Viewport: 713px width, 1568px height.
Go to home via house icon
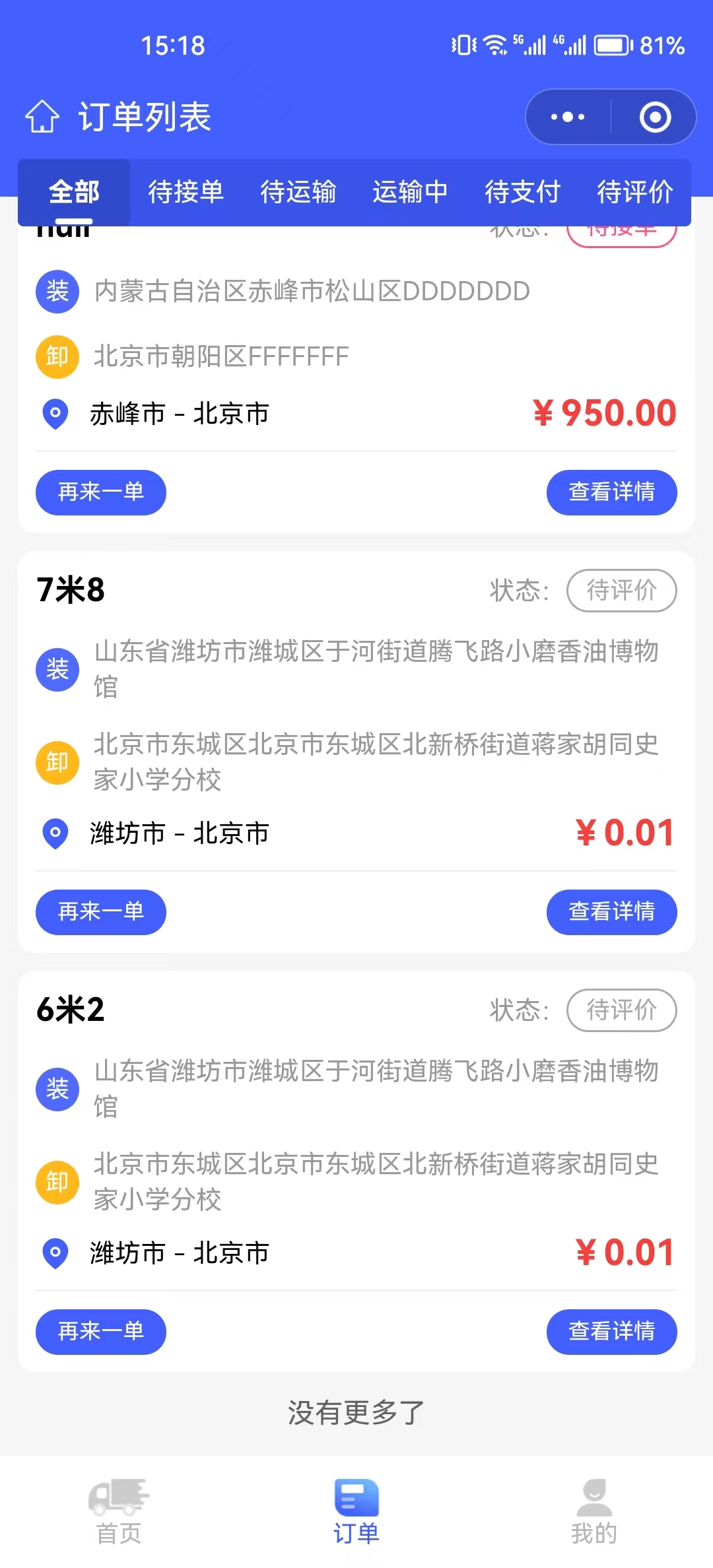pos(42,117)
